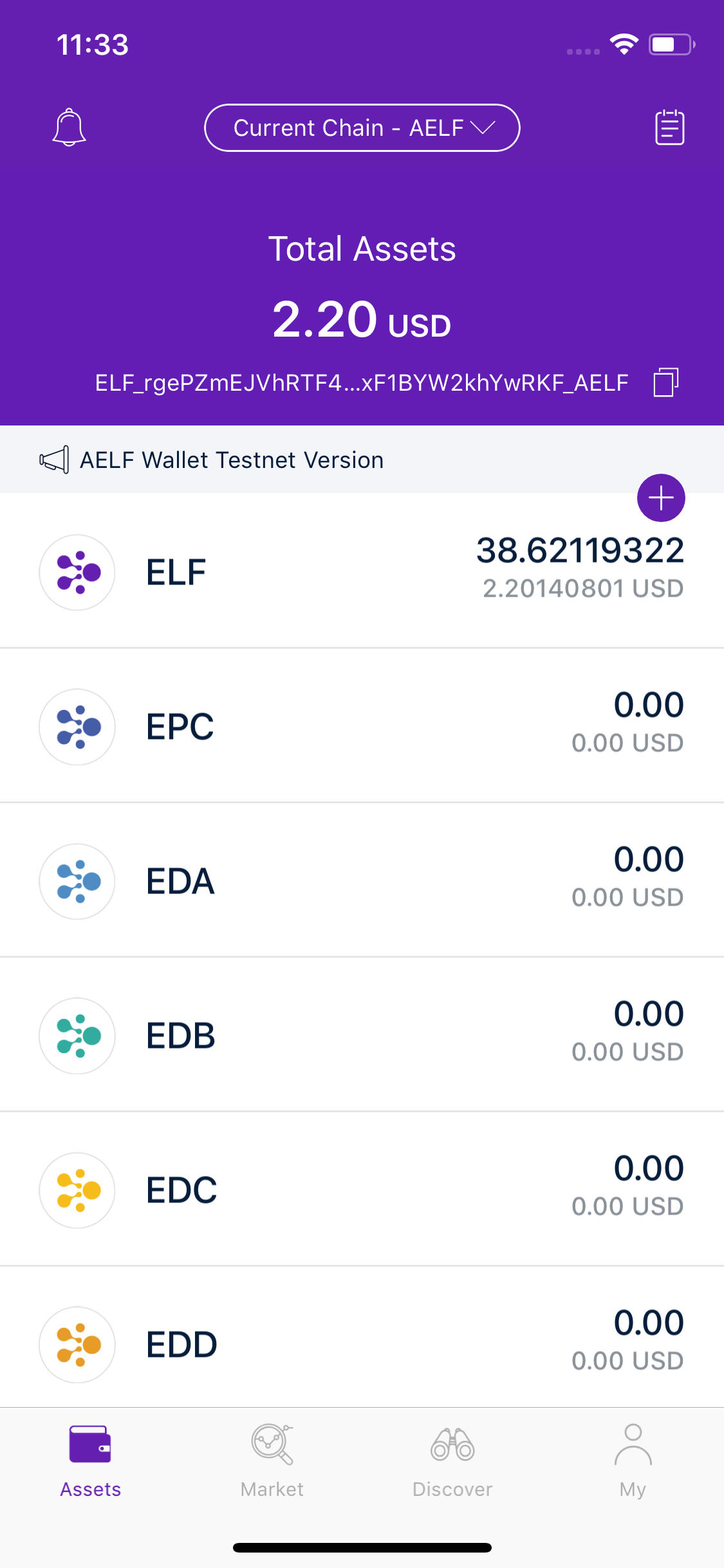Select the ELF token icon

(x=77, y=572)
